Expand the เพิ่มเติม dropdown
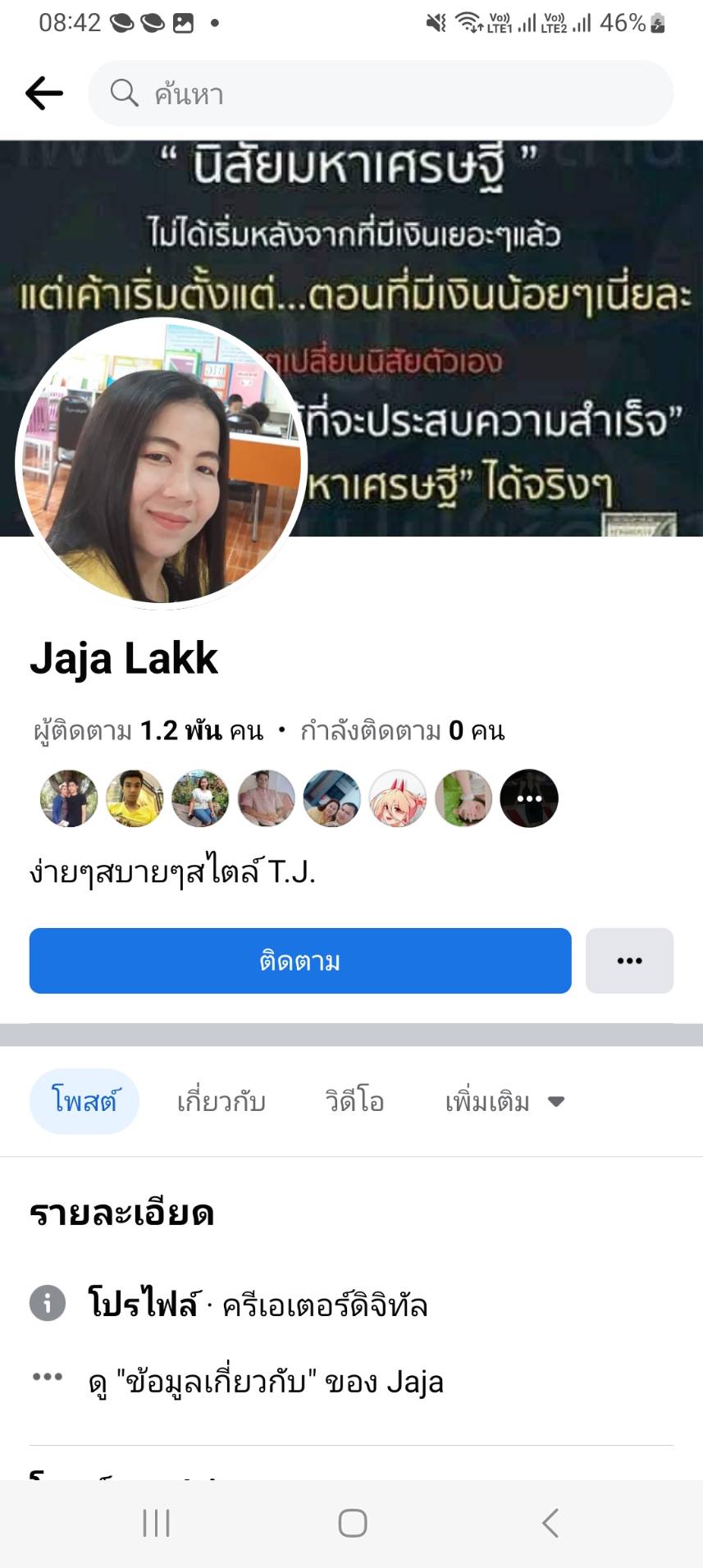Screen dimensions: 703x1568 (x=504, y=1101)
